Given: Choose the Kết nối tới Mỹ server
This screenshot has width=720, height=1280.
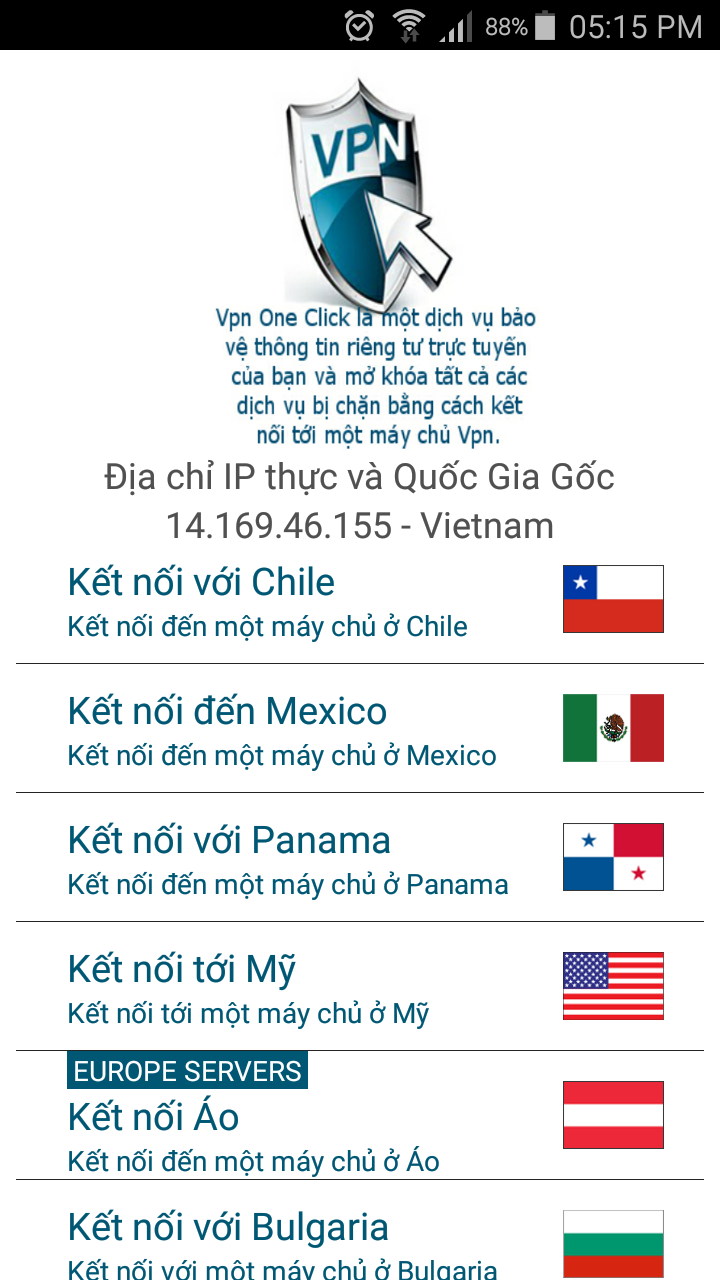Looking at the screenshot, I should (x=360, y=986).
